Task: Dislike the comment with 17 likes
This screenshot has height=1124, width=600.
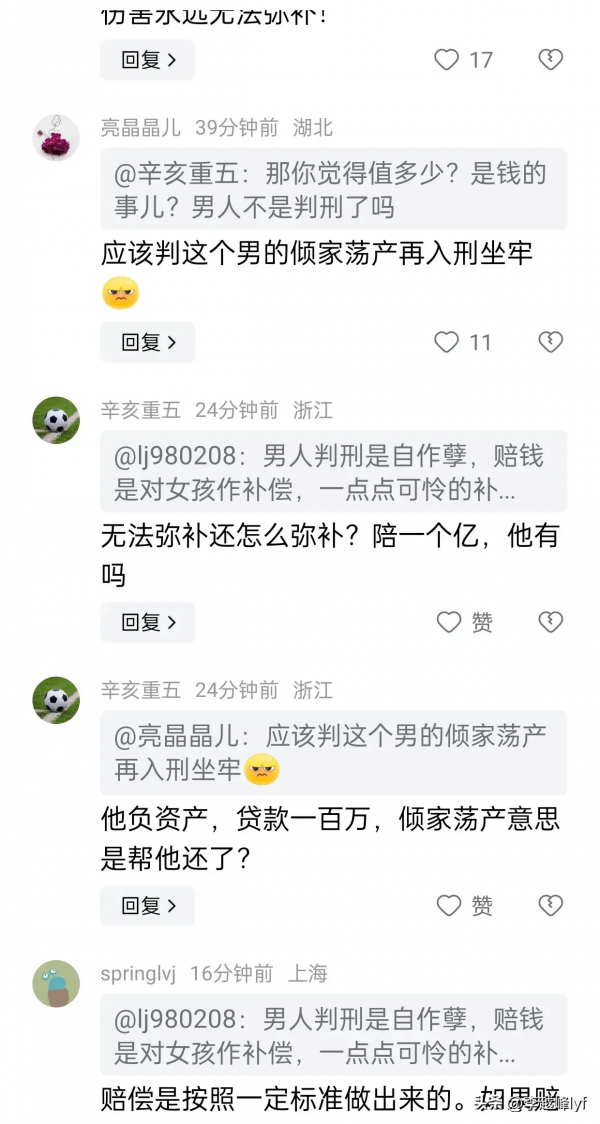Action: (x=550, y=60)
